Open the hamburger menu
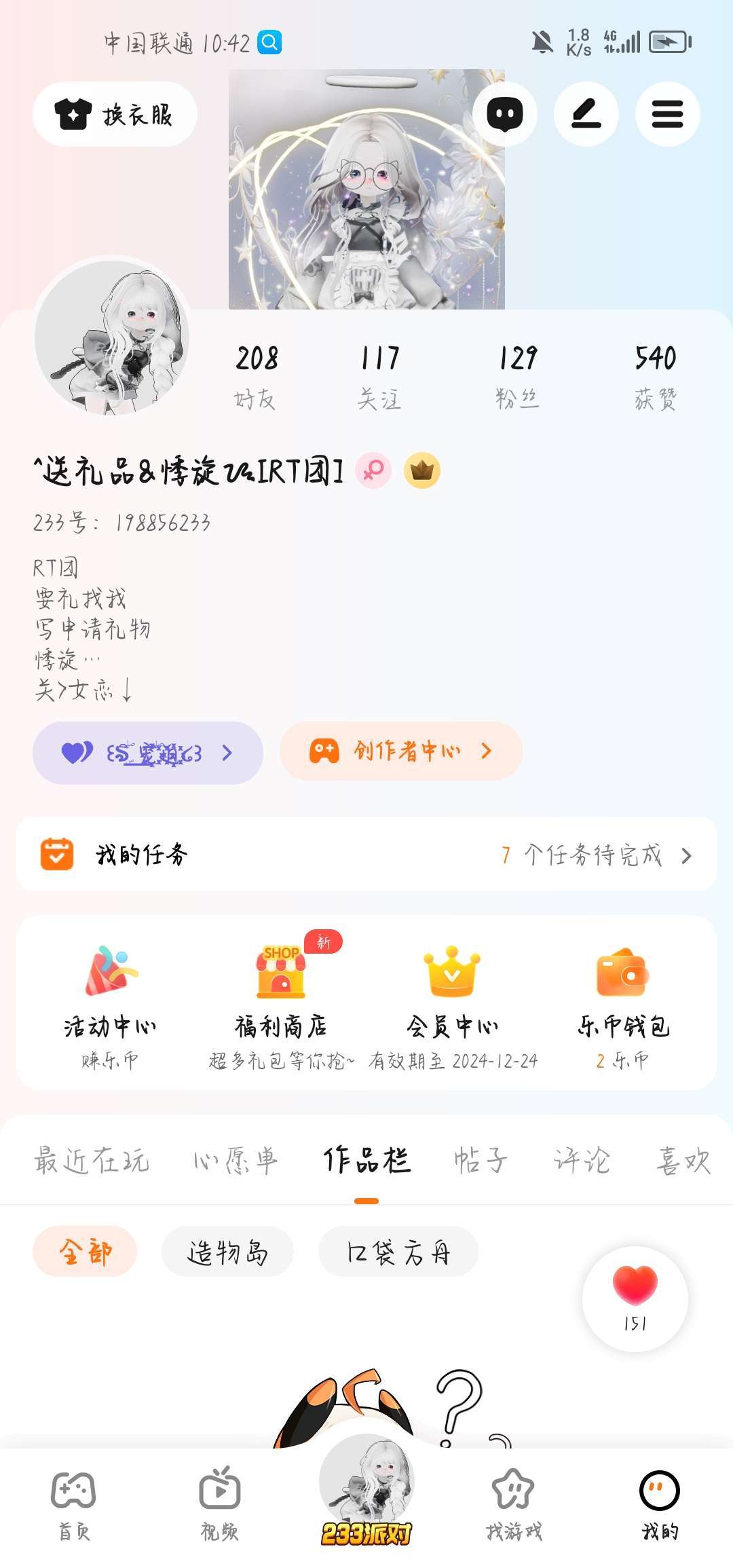This screenshot has height=1568, width=733. click(667, 114)
